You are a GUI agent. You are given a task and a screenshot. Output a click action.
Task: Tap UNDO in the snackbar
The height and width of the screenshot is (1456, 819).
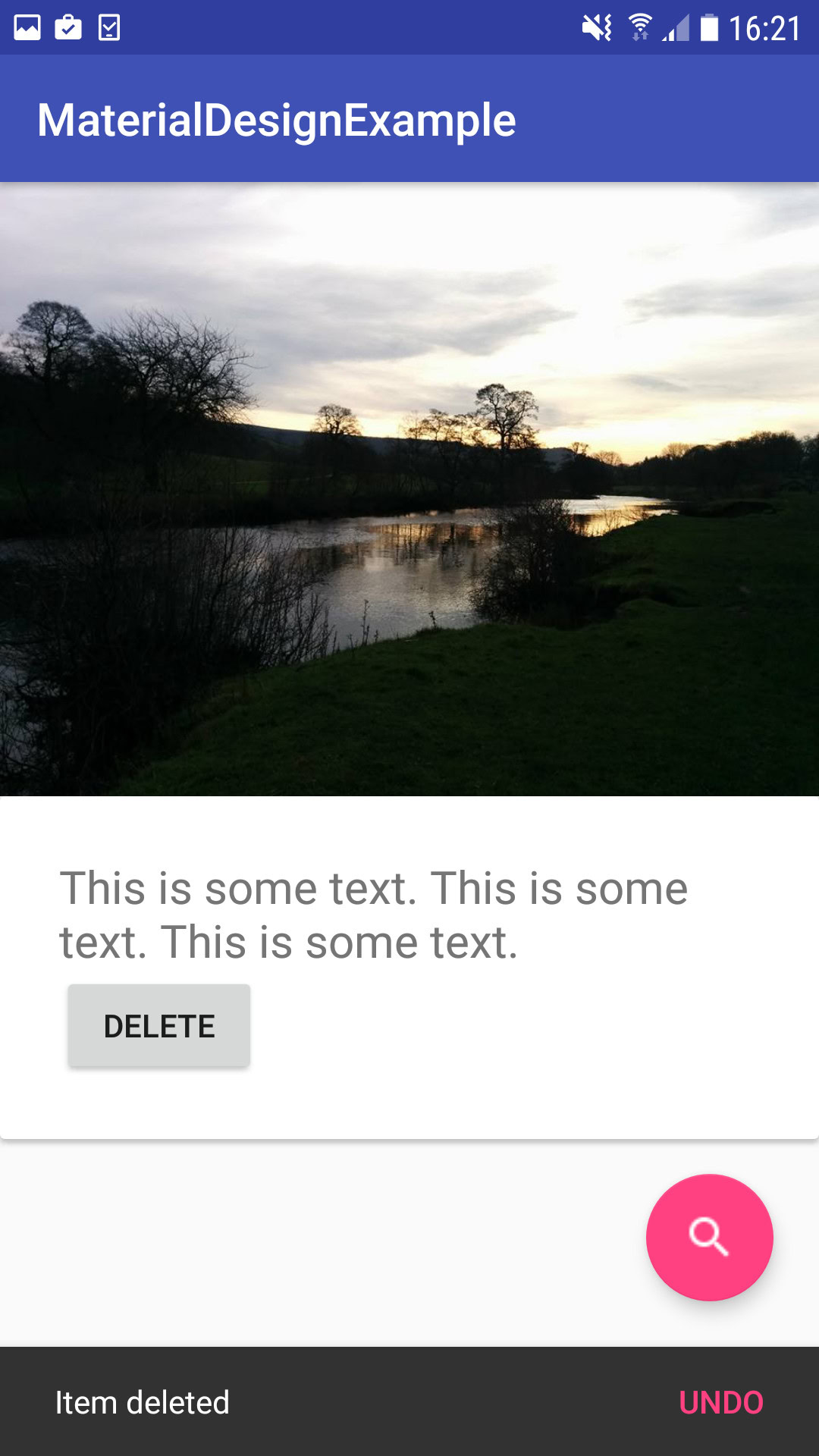click(x=720, y=1403)
